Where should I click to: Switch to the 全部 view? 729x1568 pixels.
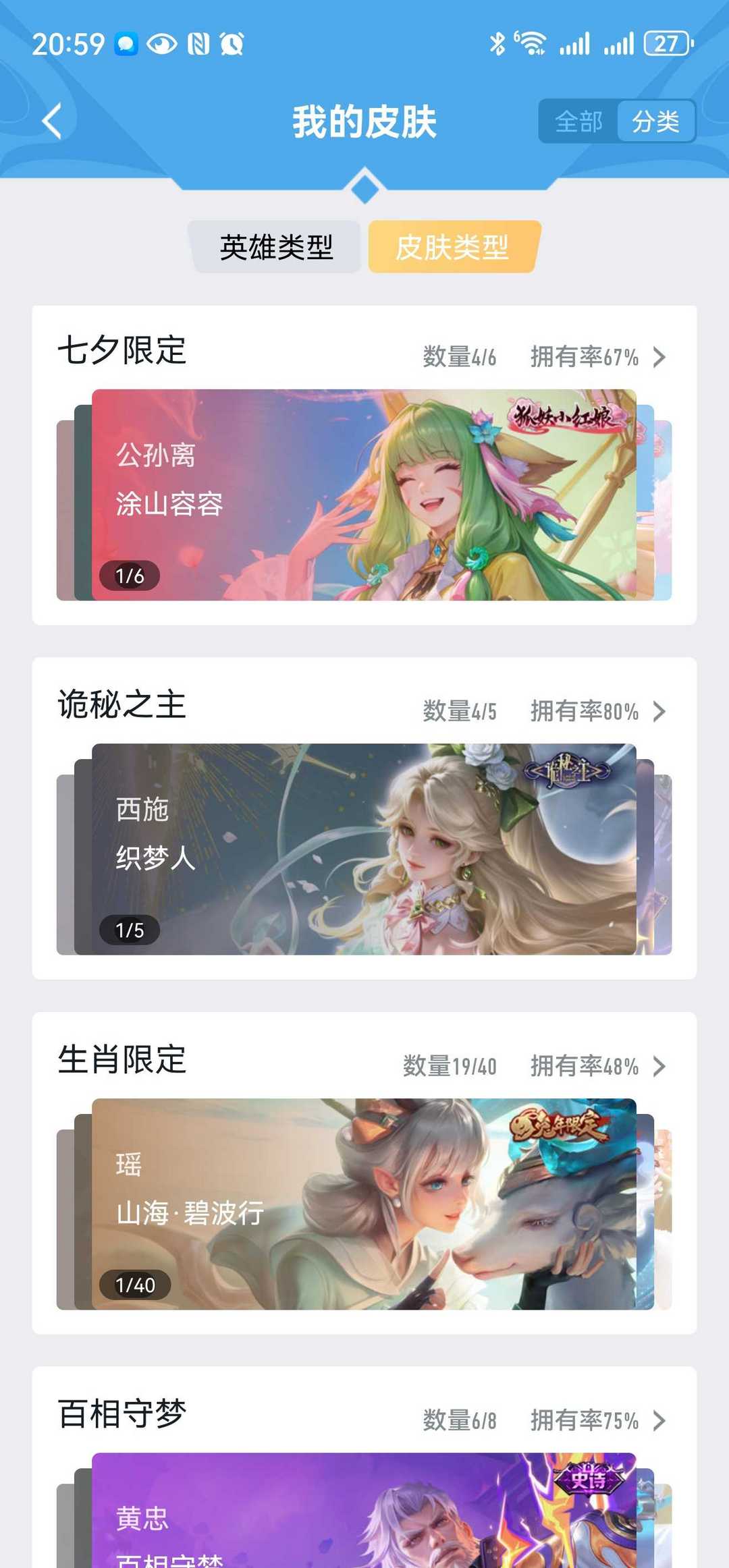tap(578, 121)
